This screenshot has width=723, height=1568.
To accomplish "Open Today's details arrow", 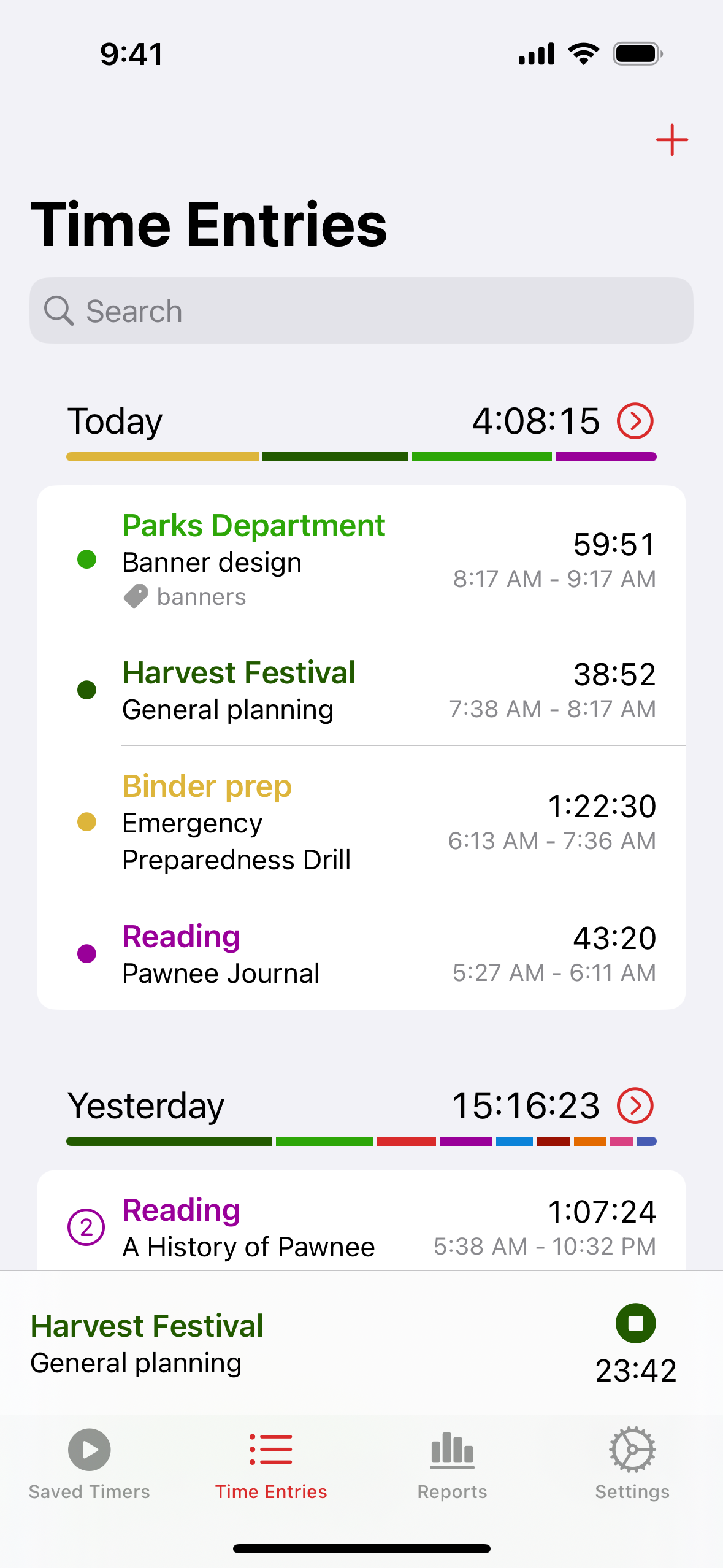I will [635, 421].
